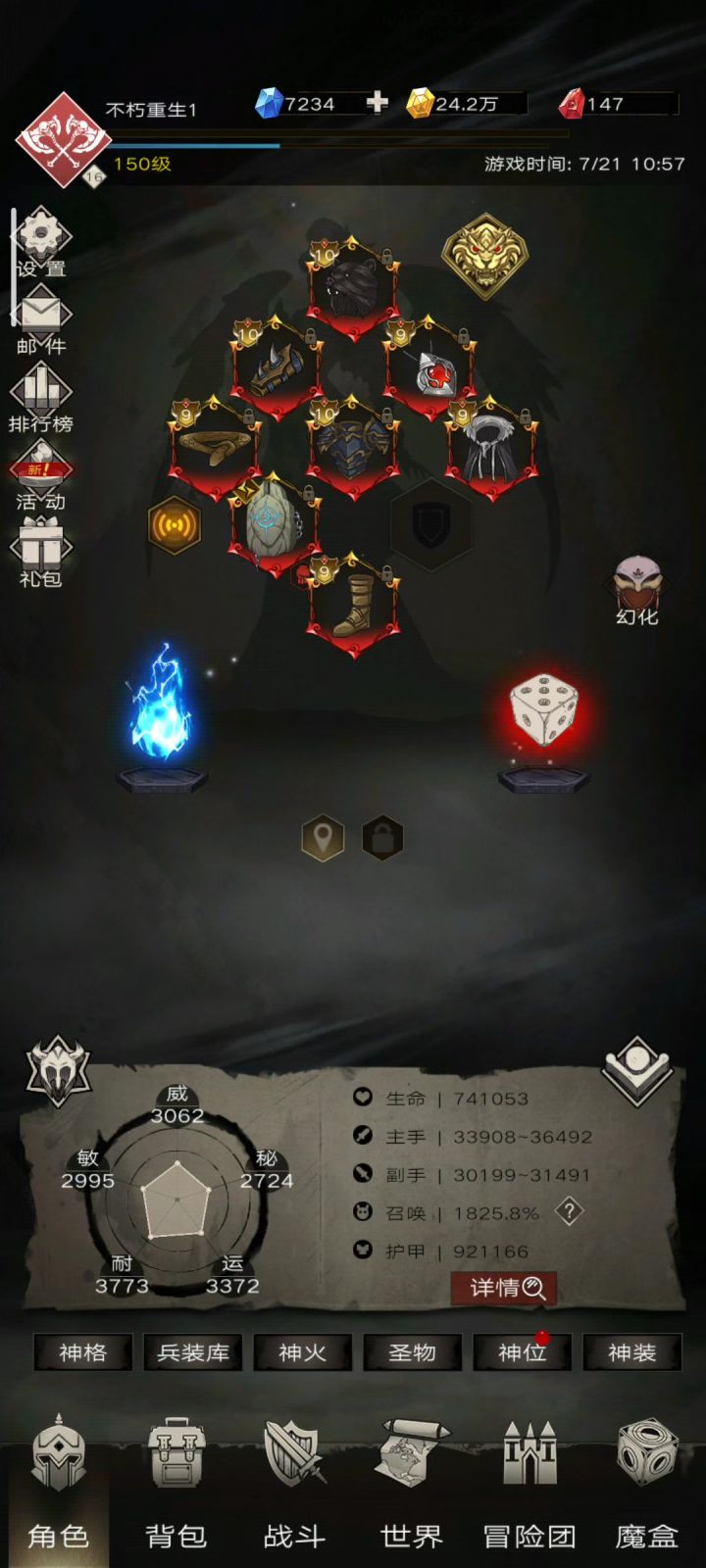Open the 邮件 mailbox
This screenshot has height=1568, width=706.
point(41,320)
